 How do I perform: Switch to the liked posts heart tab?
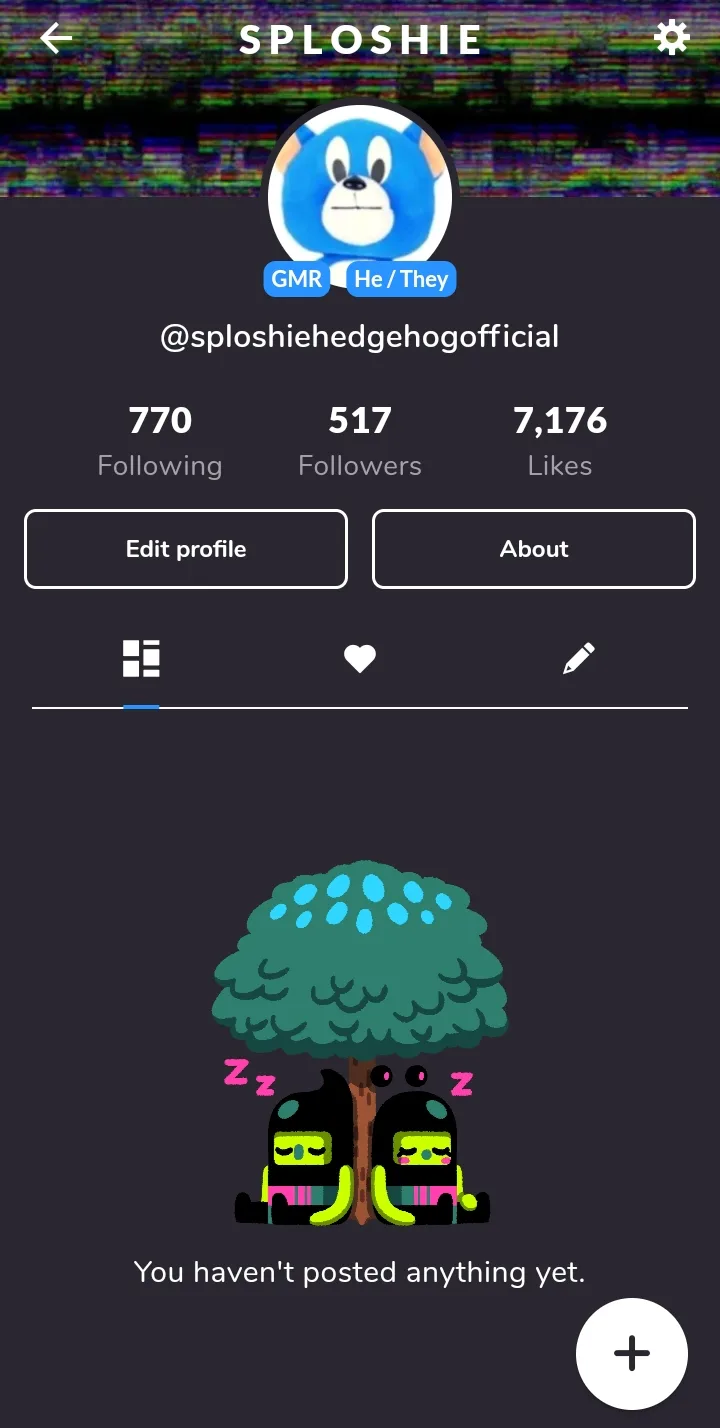click(360, 659)
